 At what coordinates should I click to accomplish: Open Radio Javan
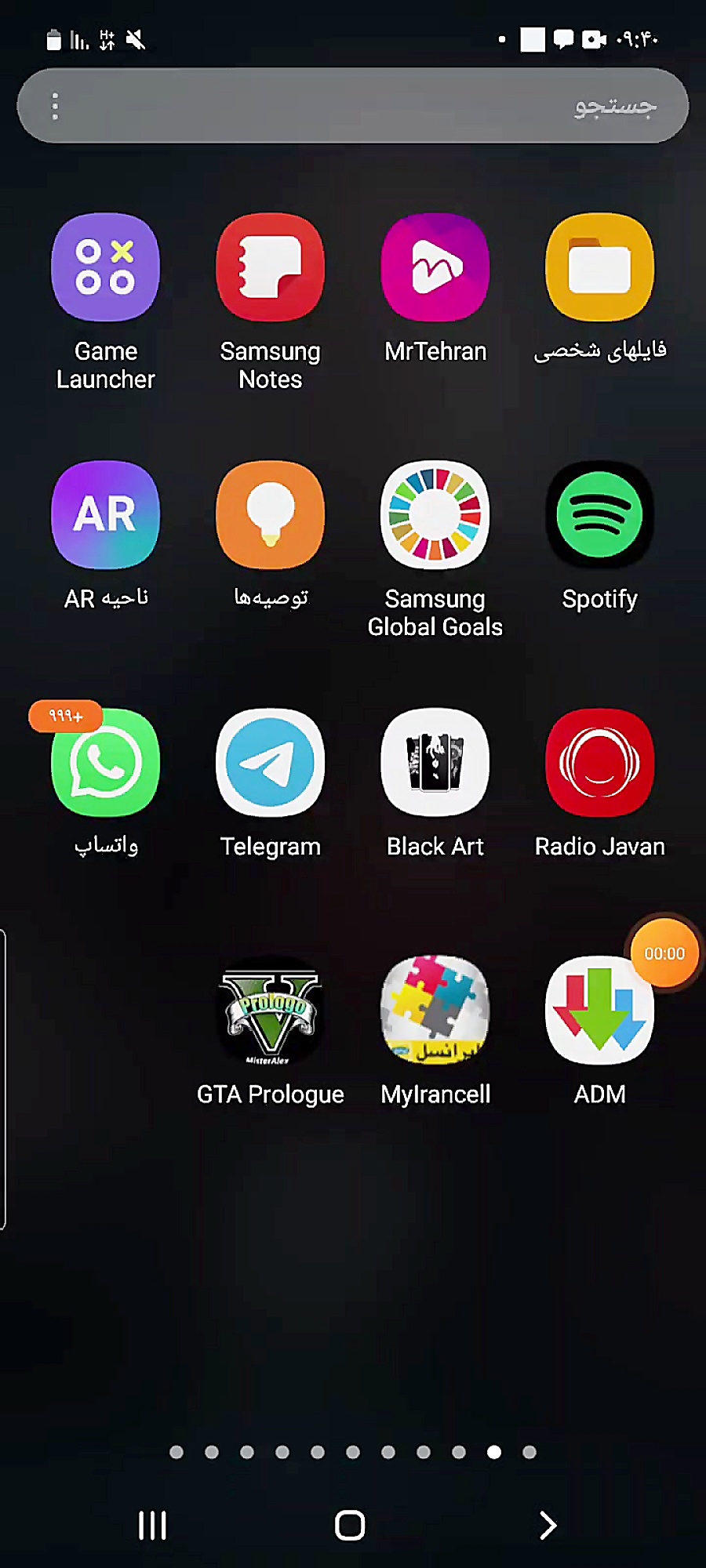point(599,763)
